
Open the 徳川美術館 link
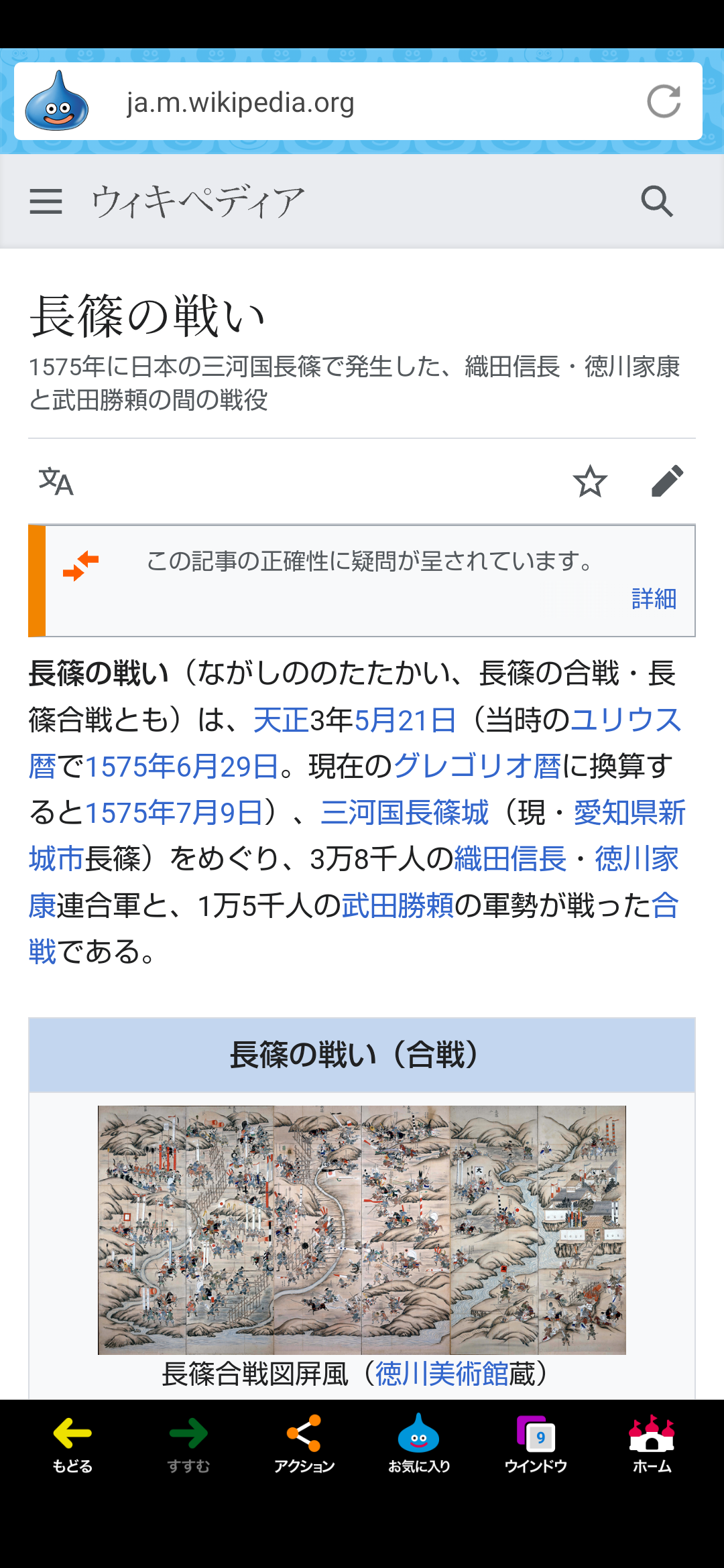click(x=441, y=1374)
